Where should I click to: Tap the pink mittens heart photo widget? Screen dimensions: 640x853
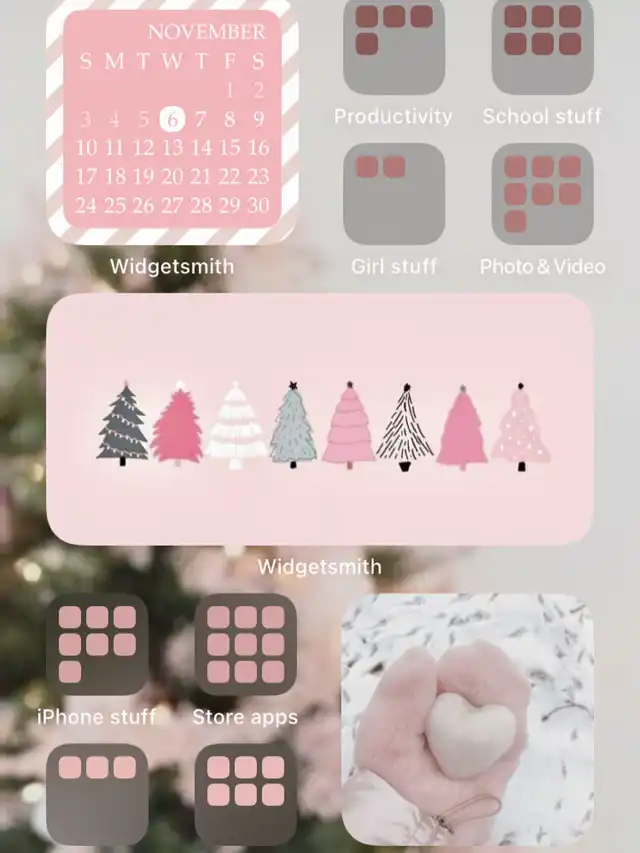click(x=467, y=719)
